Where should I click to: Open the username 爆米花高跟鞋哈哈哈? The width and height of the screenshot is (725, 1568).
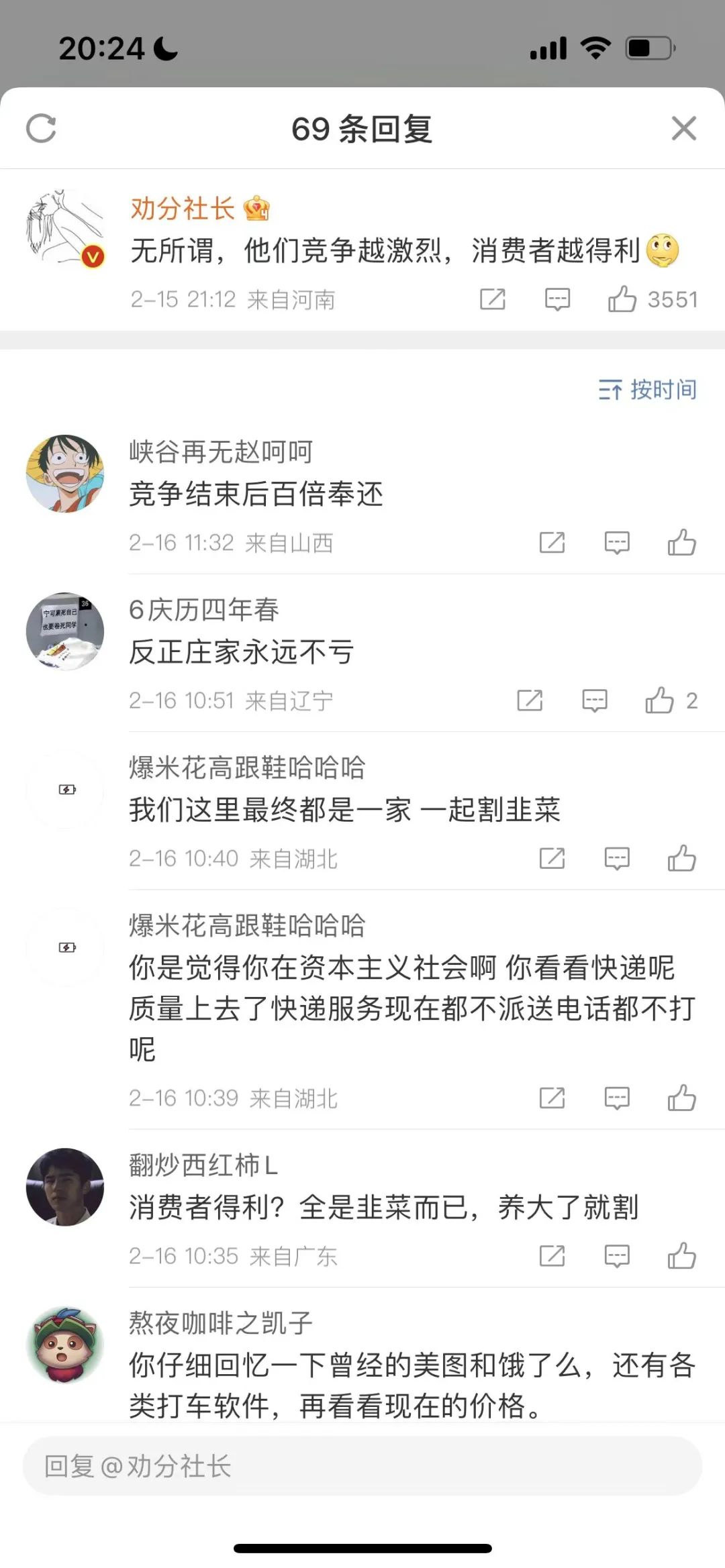tap(246, 770)
